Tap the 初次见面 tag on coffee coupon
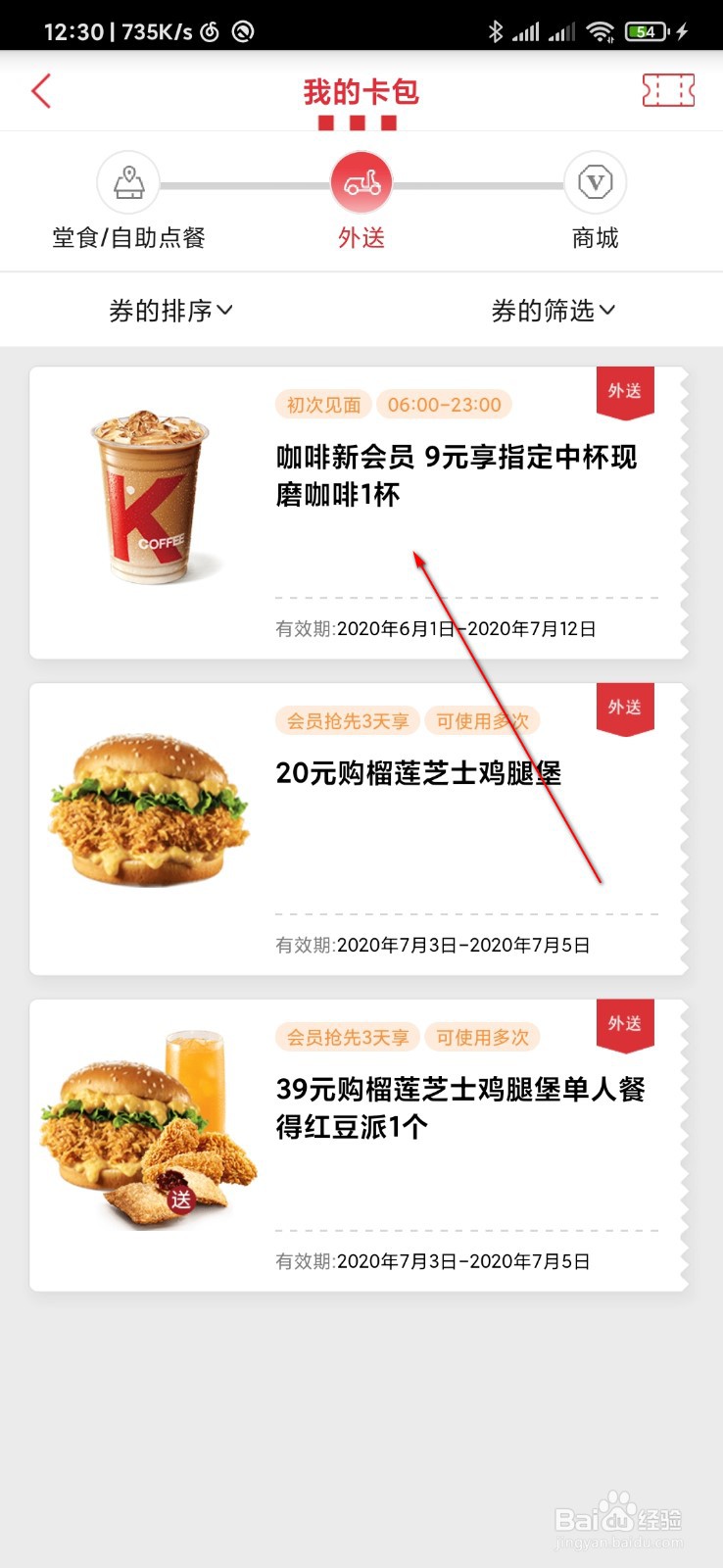Screen dimensions: 723x1568 [322, 405]
